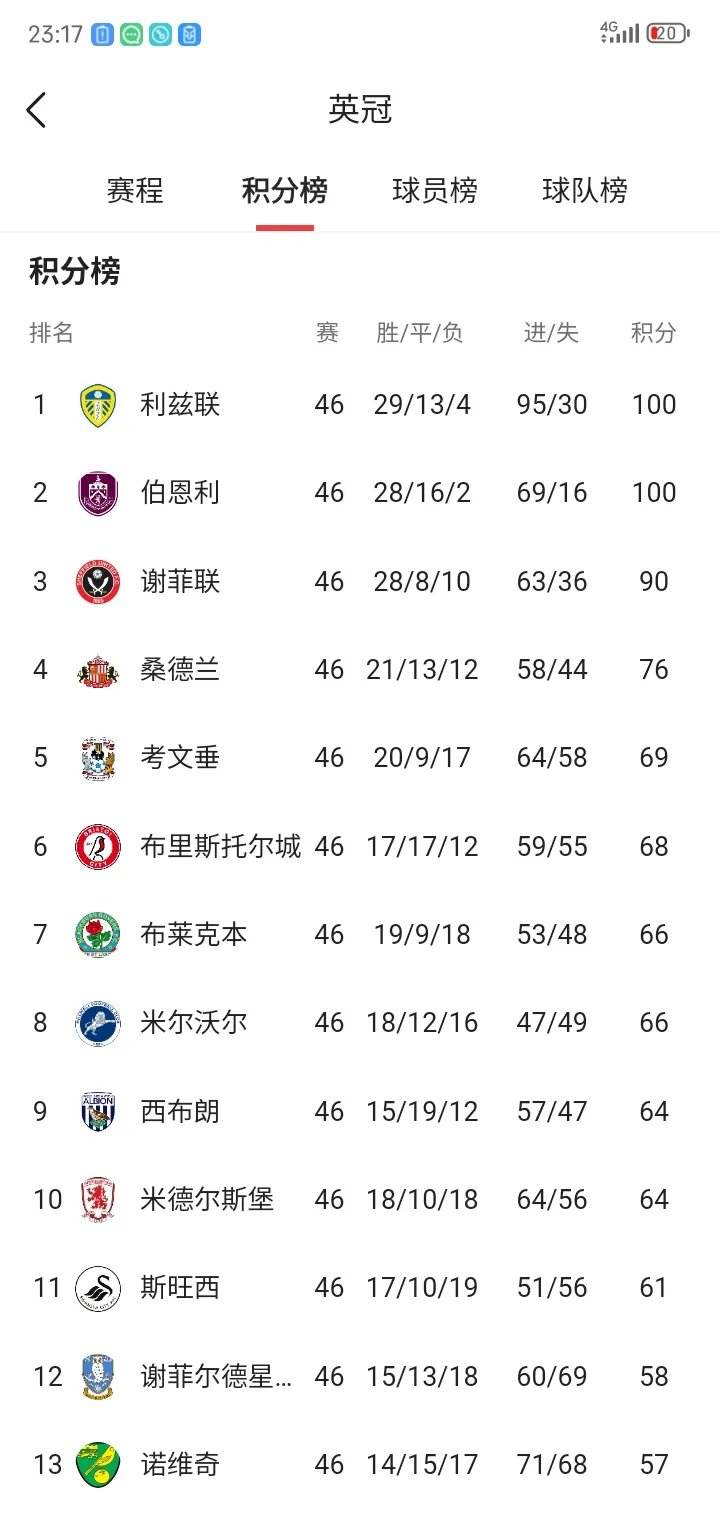The width and height of the screenshot is (720, 1525).
Task: Open Norwich (诺维奇) via its canary crest
Action: point(97,1464)
